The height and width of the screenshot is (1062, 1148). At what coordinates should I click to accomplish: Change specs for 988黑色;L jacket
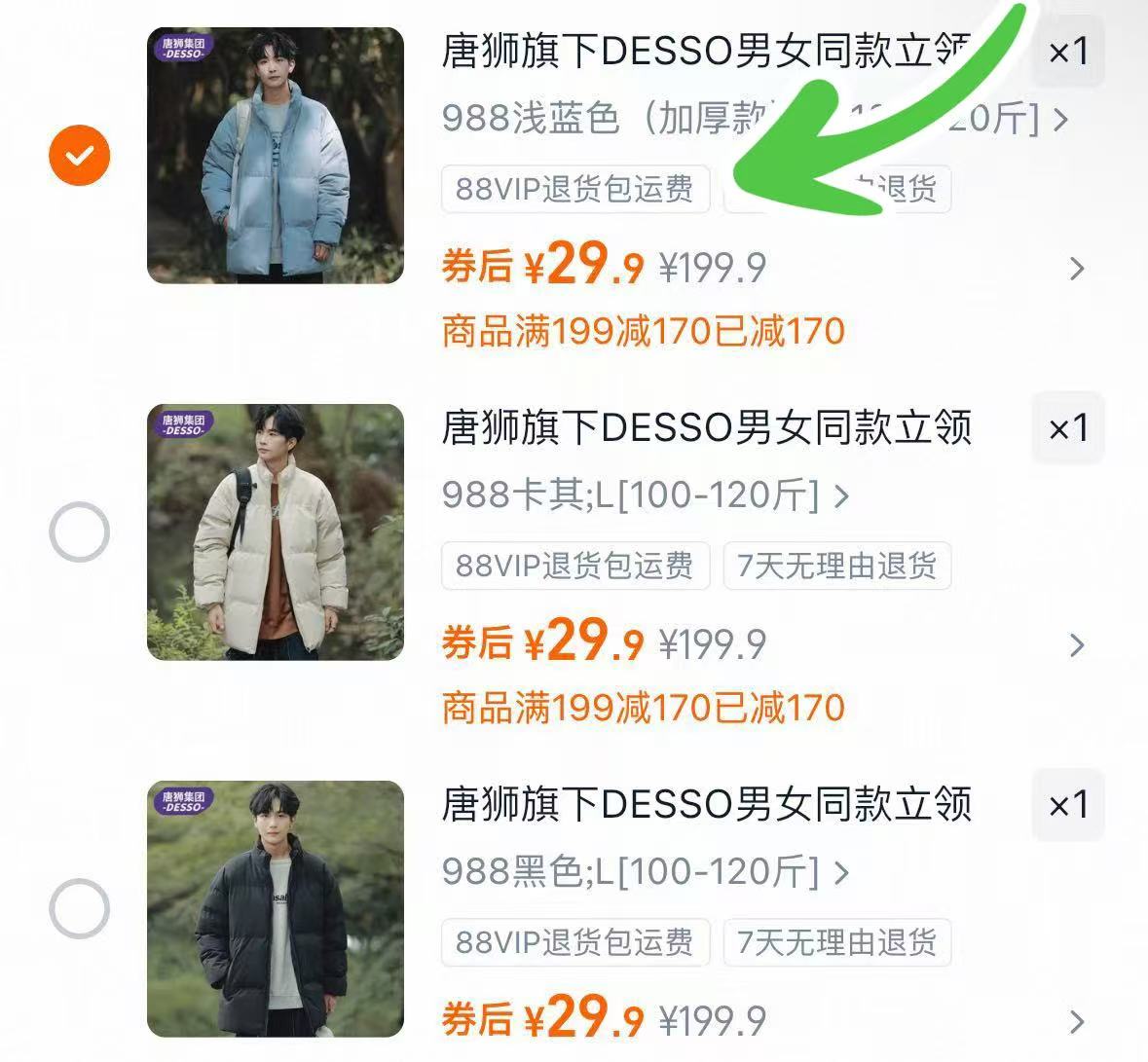point(645,872)
